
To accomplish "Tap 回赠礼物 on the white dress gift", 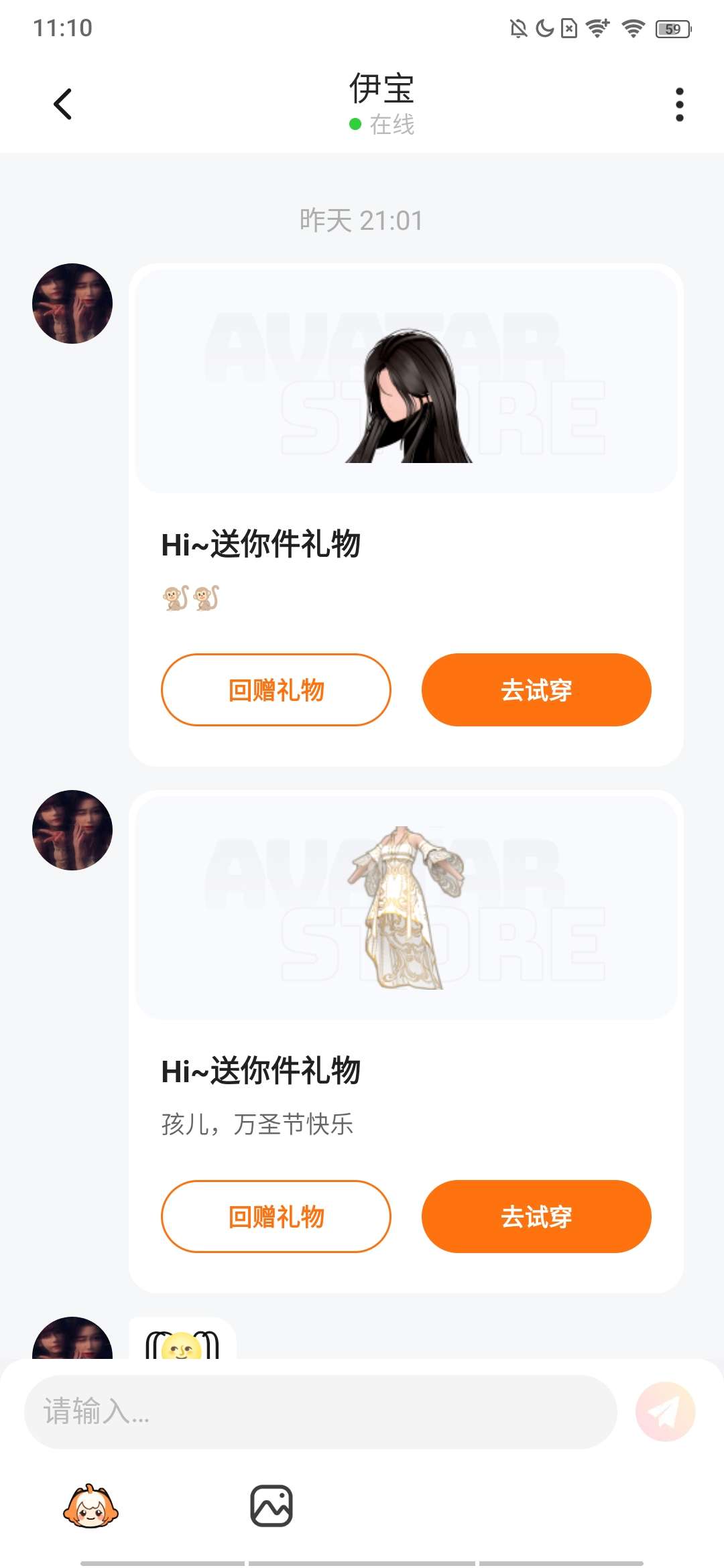I will (276, 1216).
